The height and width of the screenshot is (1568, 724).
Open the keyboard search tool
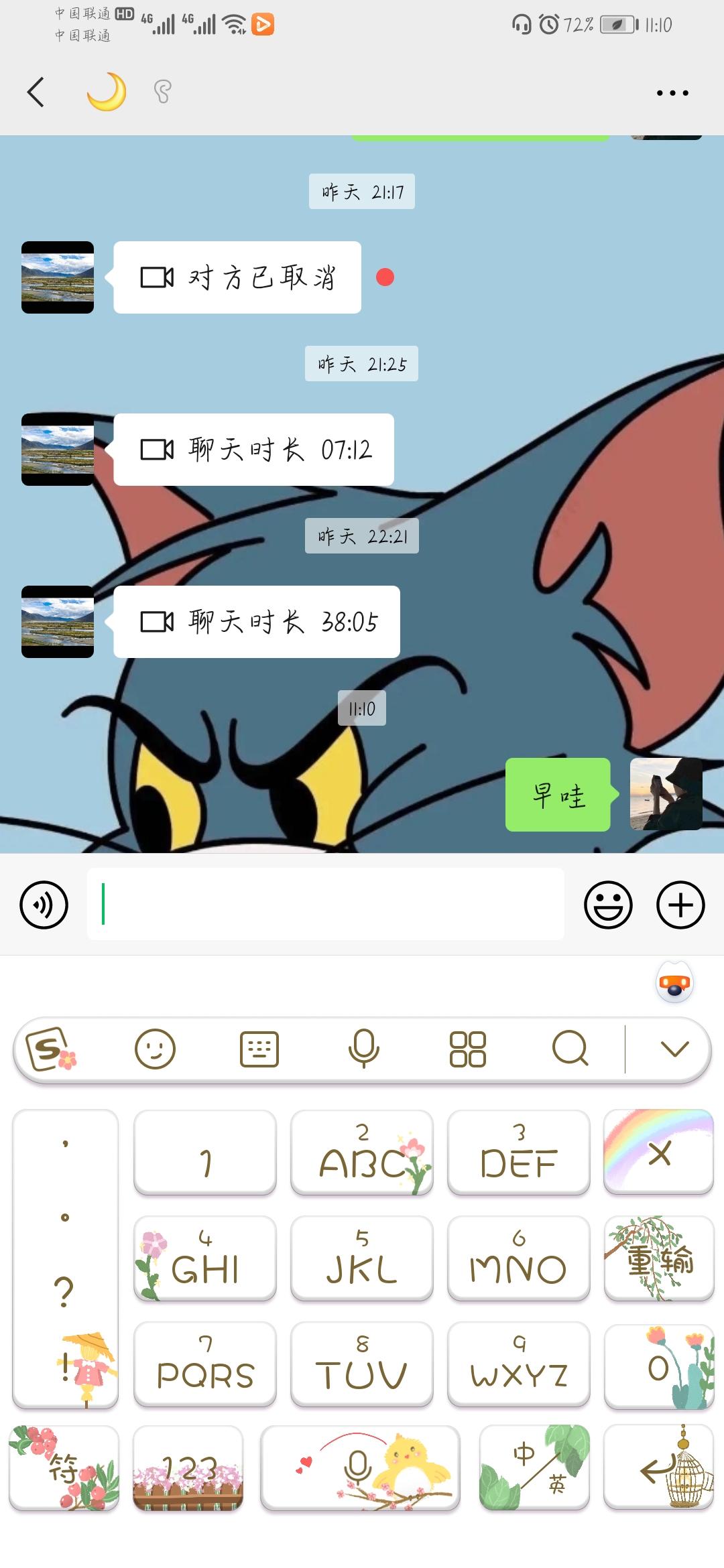tap(570, 1049)
